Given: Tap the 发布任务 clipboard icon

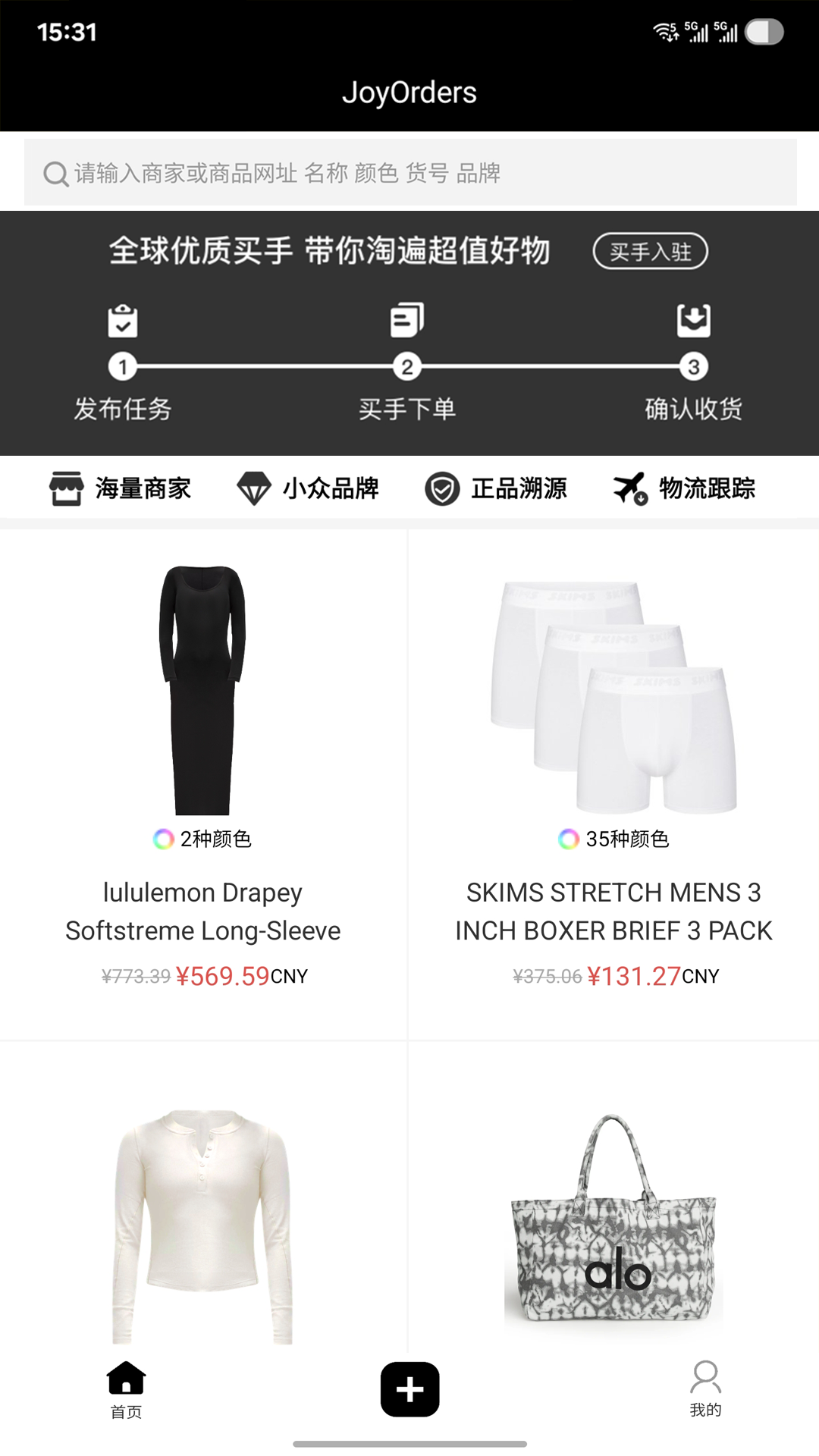Looking at the screenshot, I should point(122,320).
